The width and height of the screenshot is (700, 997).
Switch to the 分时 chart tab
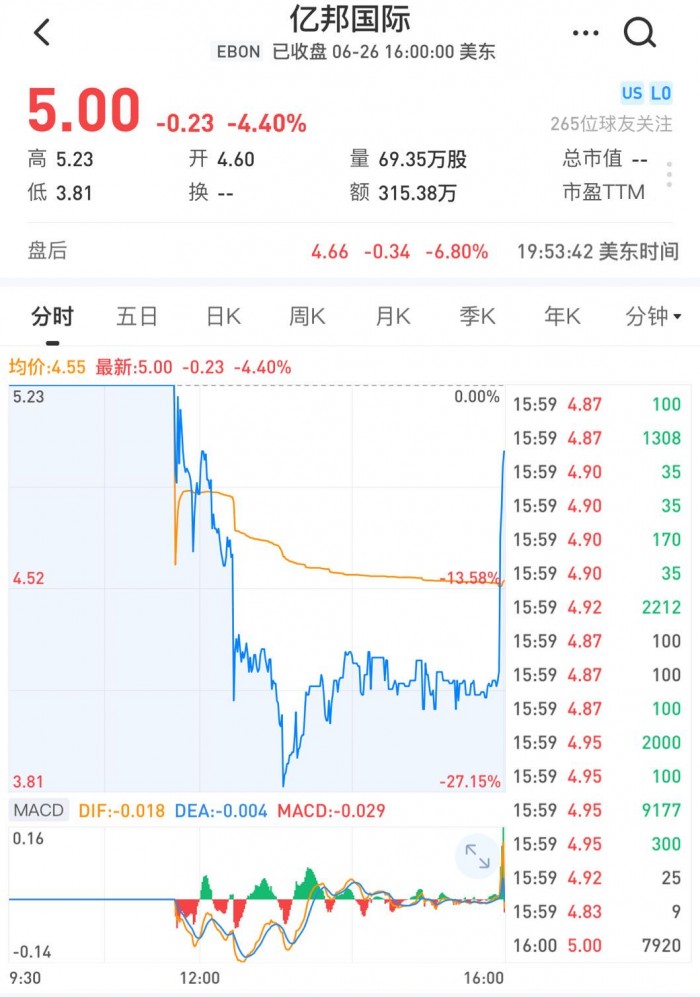pos(52,317)
